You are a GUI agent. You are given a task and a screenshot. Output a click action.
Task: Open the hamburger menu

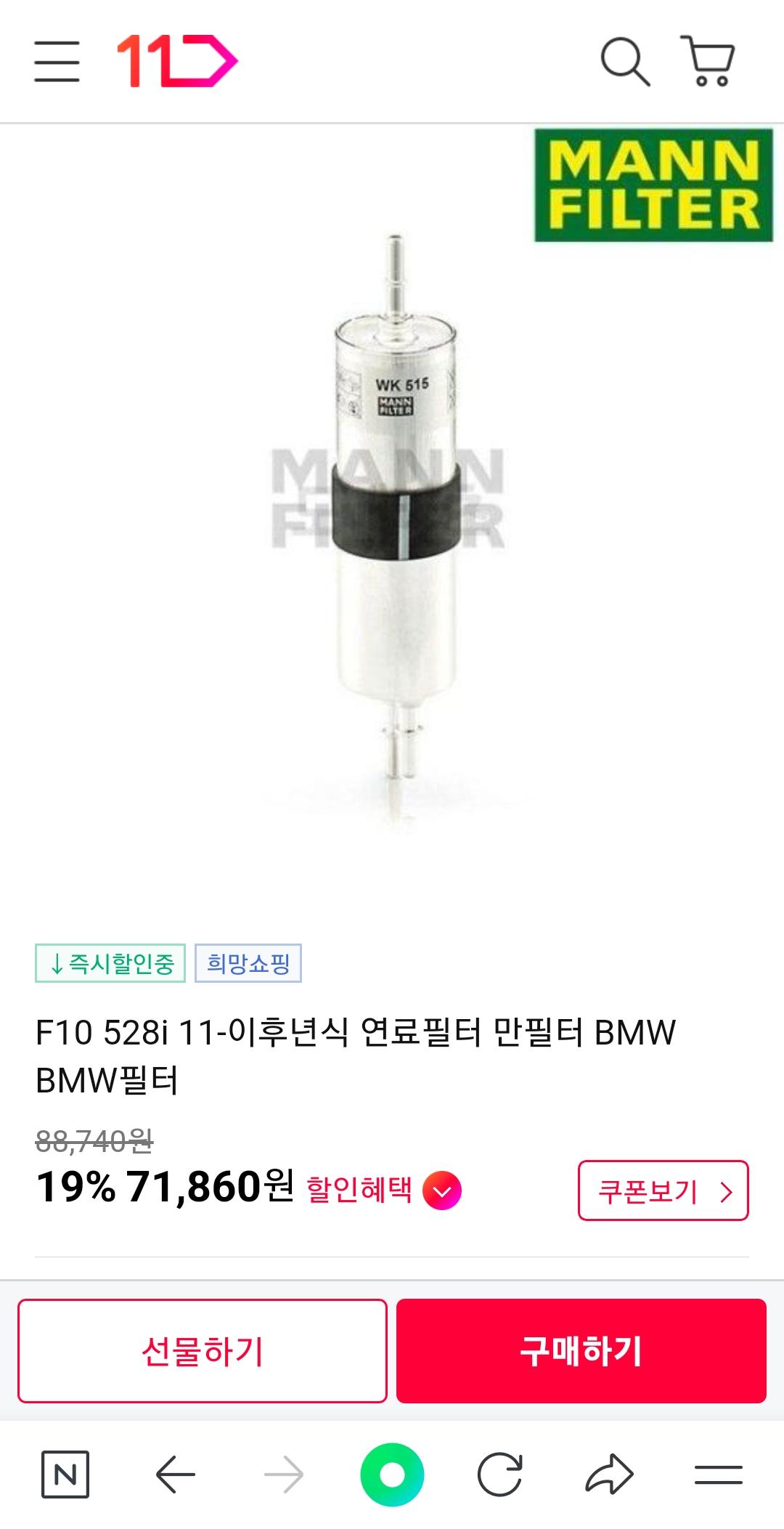pos(57,61)
